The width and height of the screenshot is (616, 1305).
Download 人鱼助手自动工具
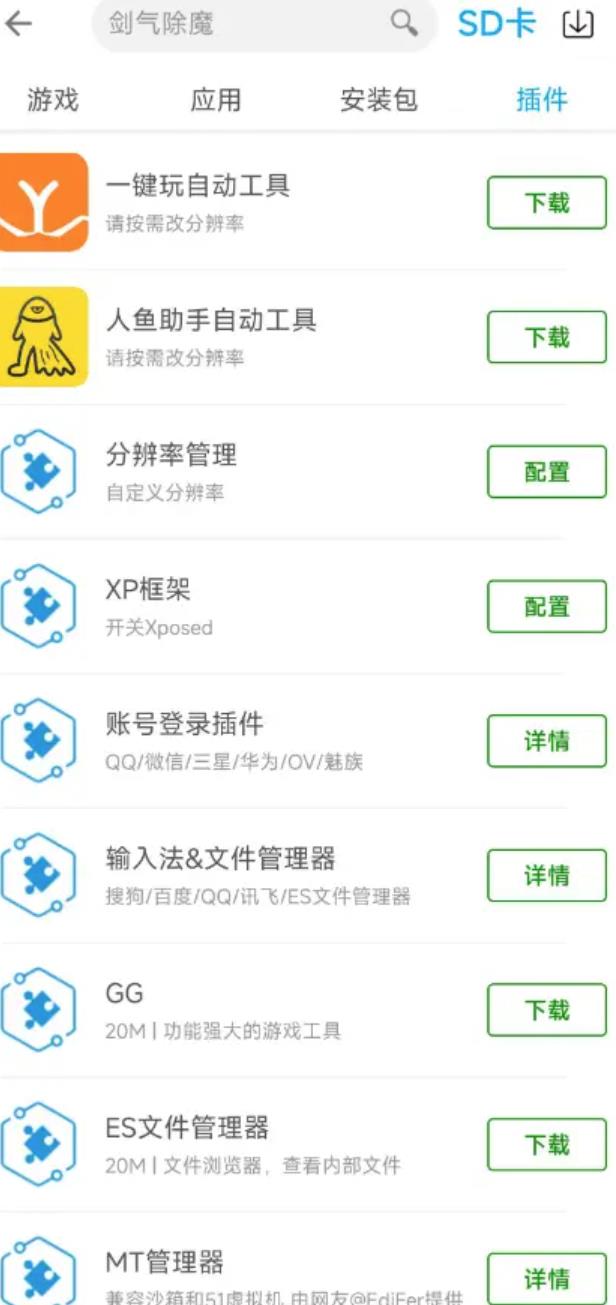[547, 337]
